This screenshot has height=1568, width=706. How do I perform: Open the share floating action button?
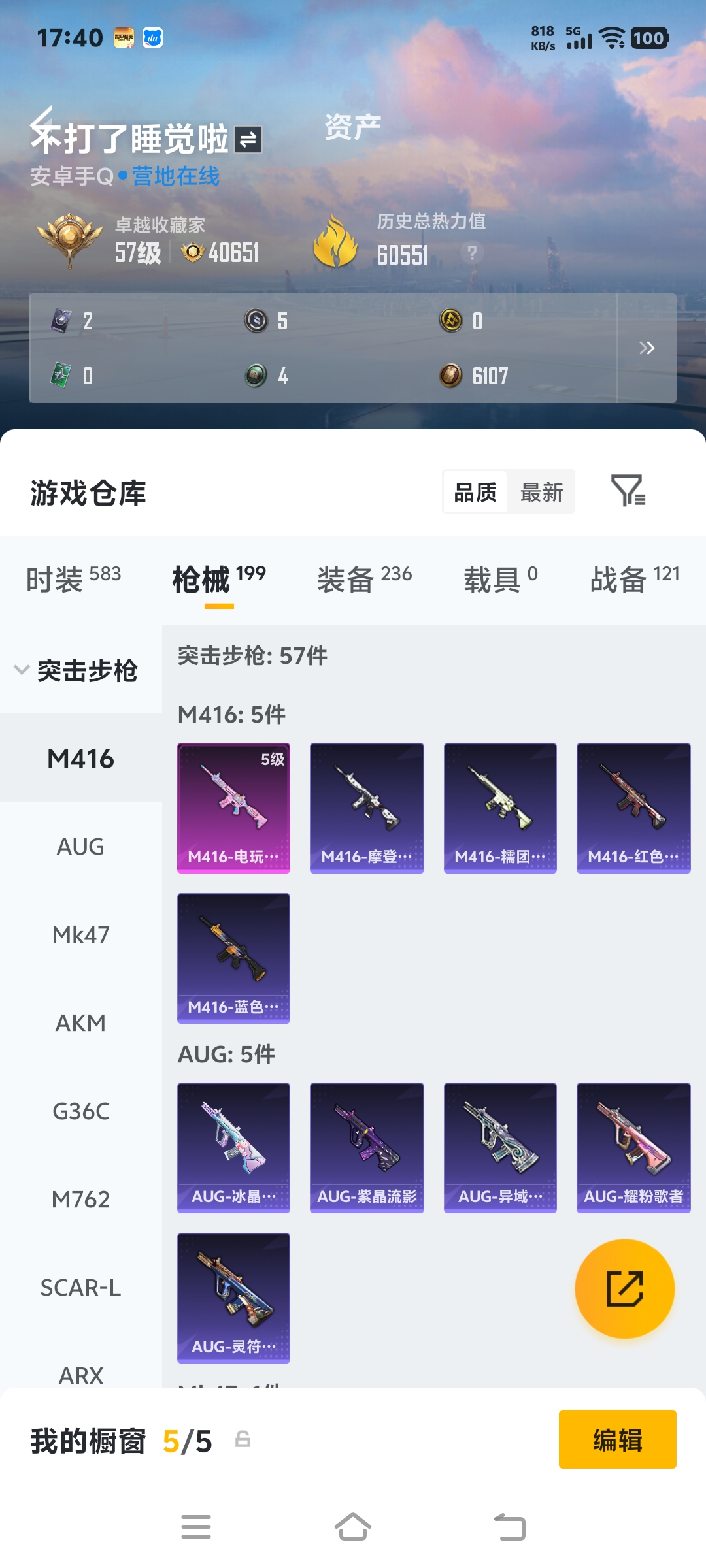click(625, 1289)
